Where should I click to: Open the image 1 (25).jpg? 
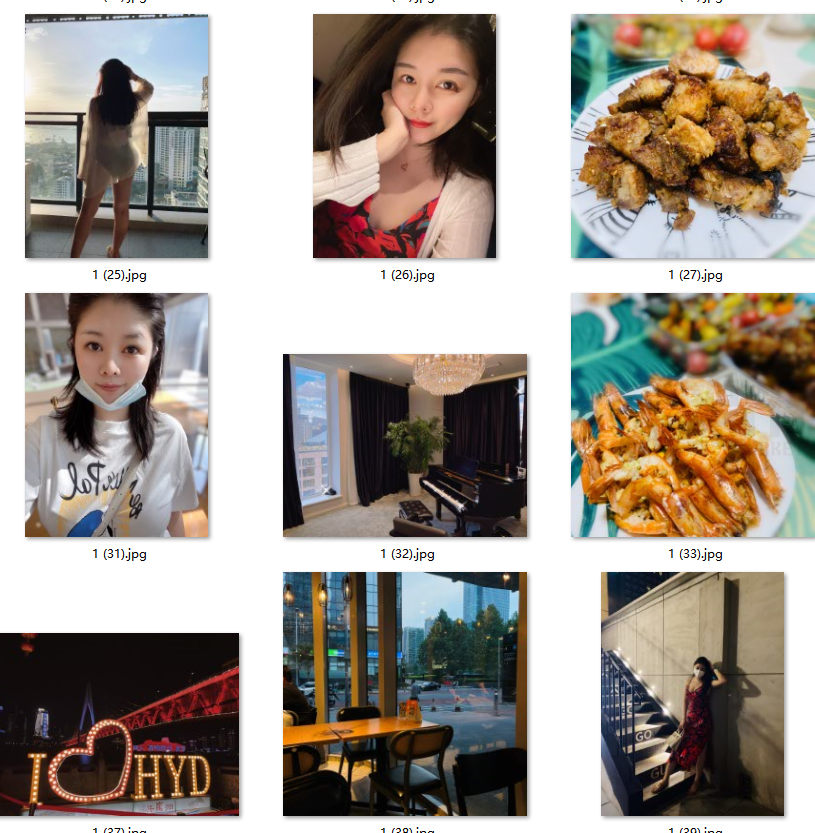click(x=116, y=137)
